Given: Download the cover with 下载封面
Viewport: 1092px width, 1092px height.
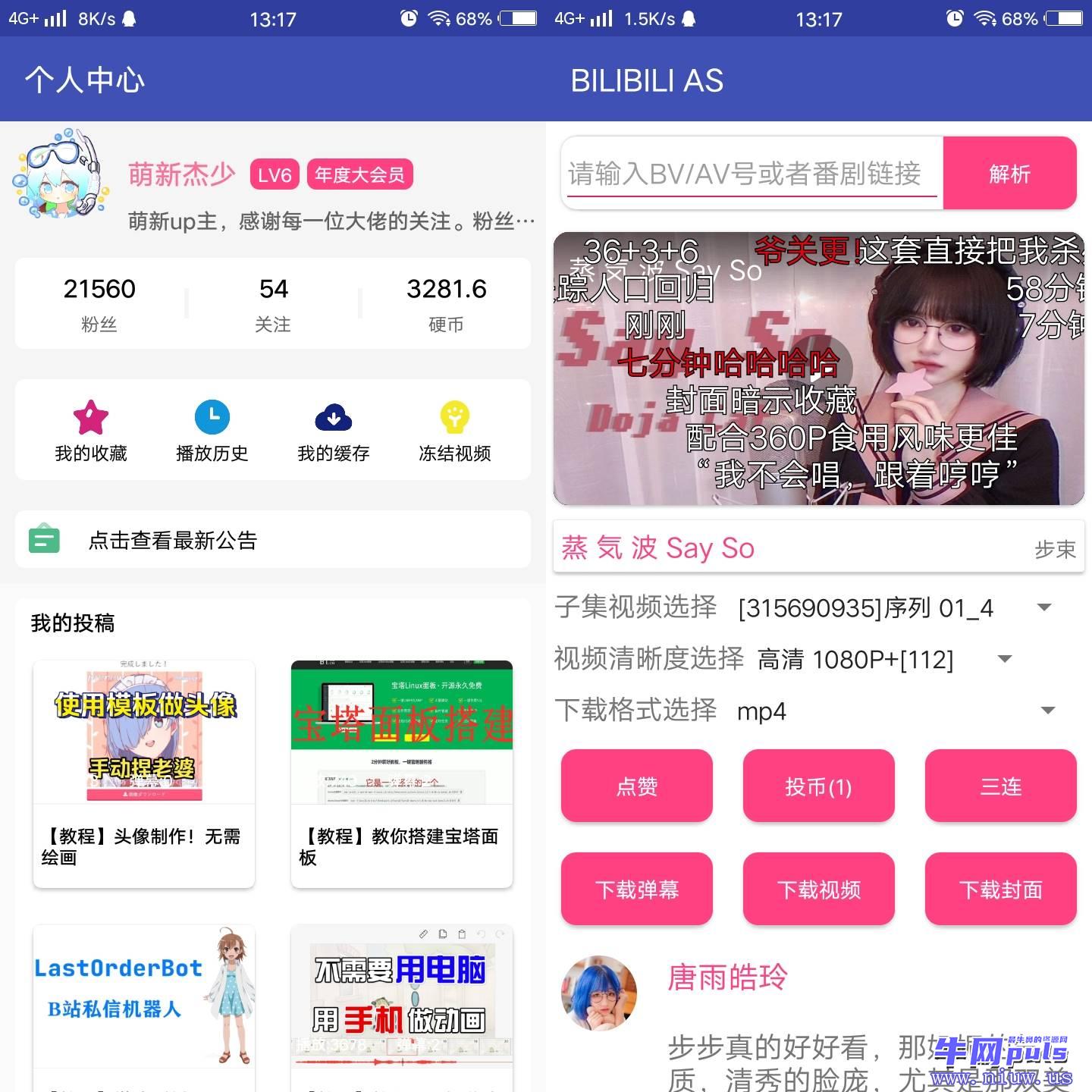Looking at the screenshot, I should click(x=1001, y=889).
